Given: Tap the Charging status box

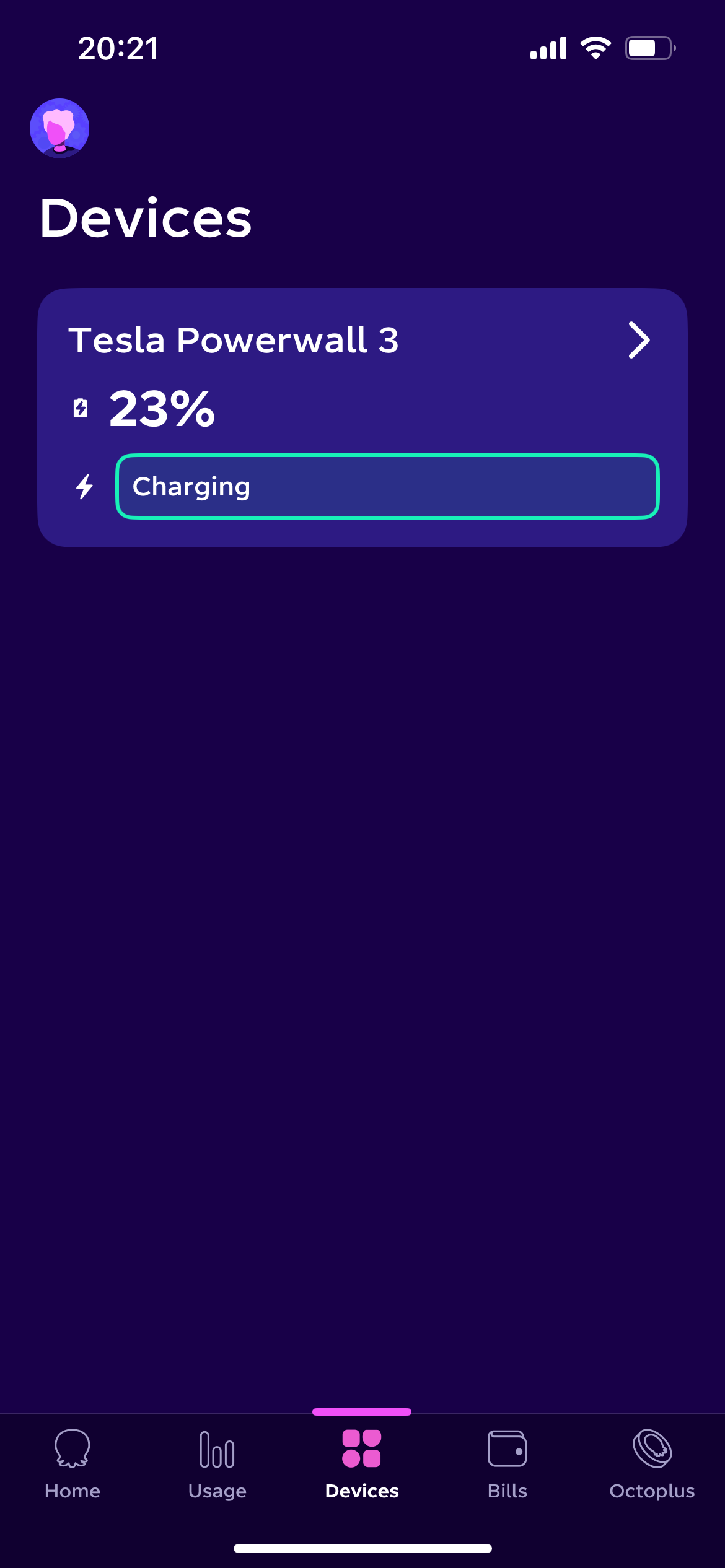Looking at the screenshot, I should (x=387, y=487).
